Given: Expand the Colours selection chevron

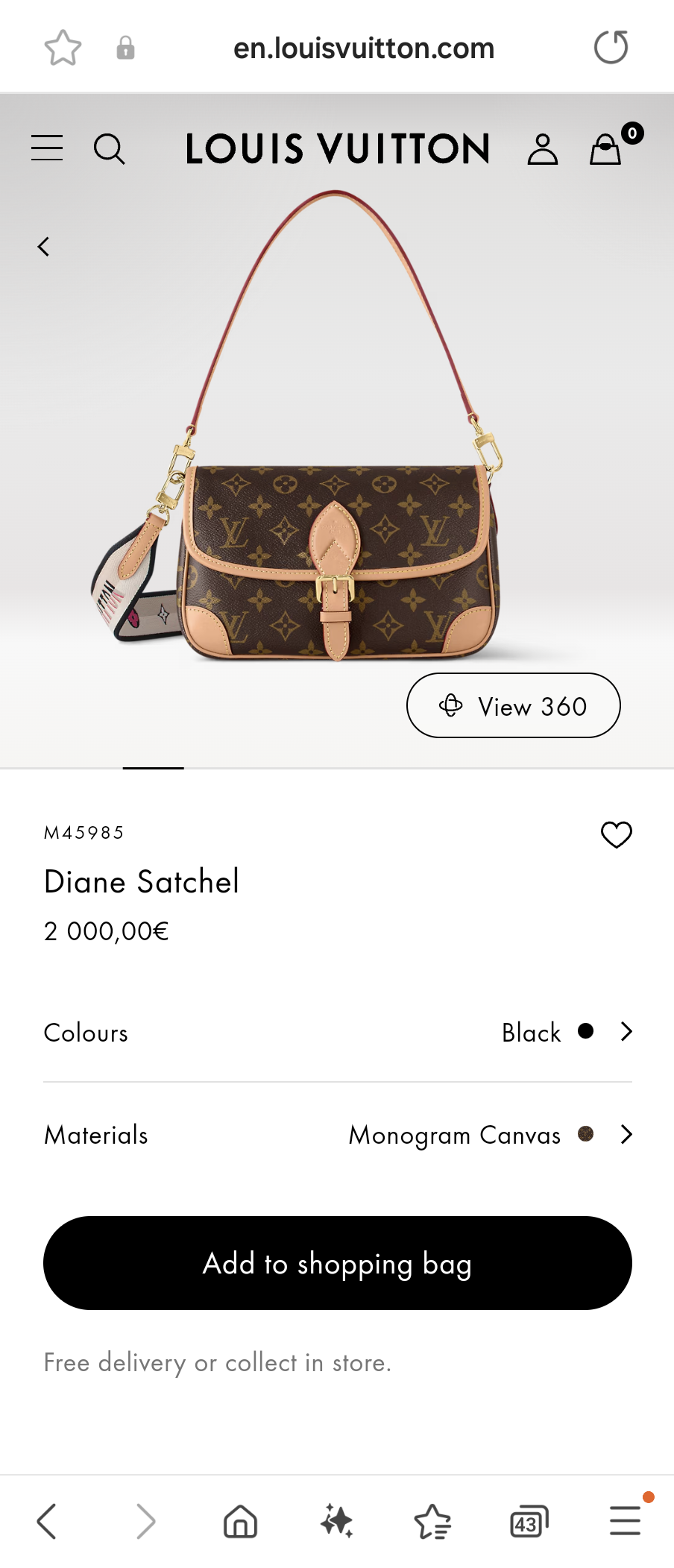Looking at the screenshot, I should point(626,1032).
